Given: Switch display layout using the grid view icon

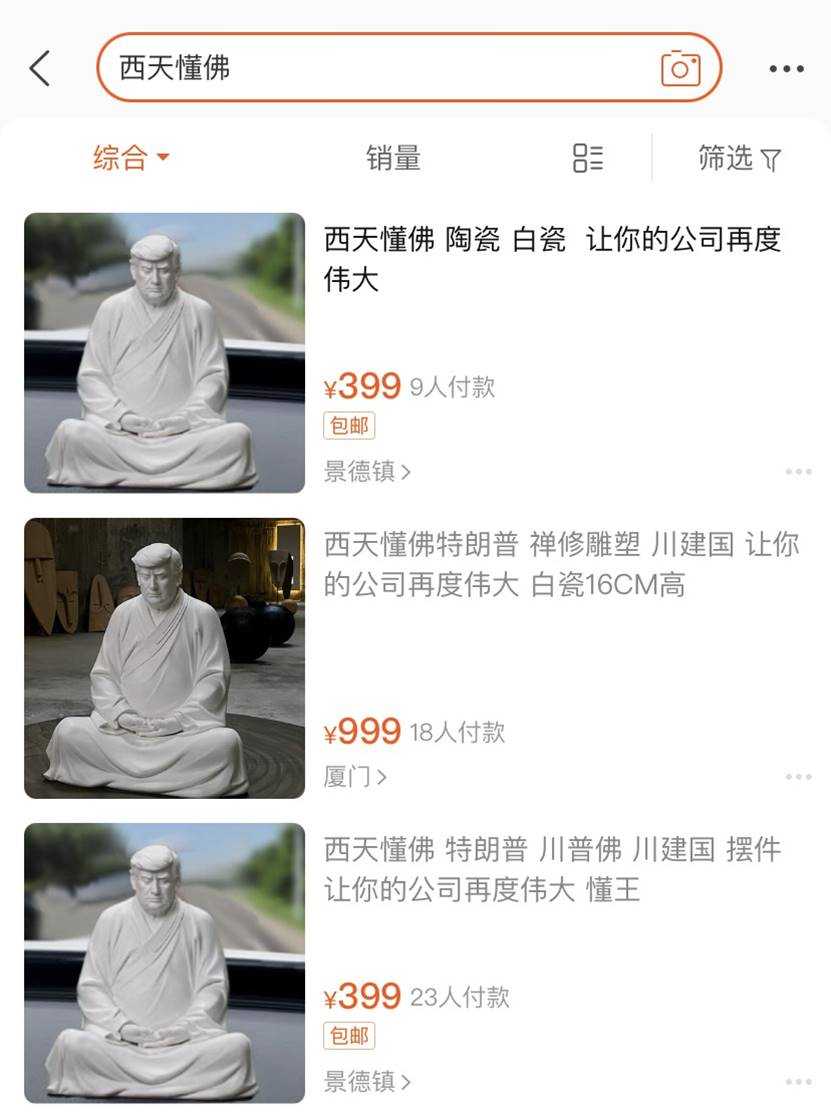Looking at the screenshot, I should tap(589, 160).
